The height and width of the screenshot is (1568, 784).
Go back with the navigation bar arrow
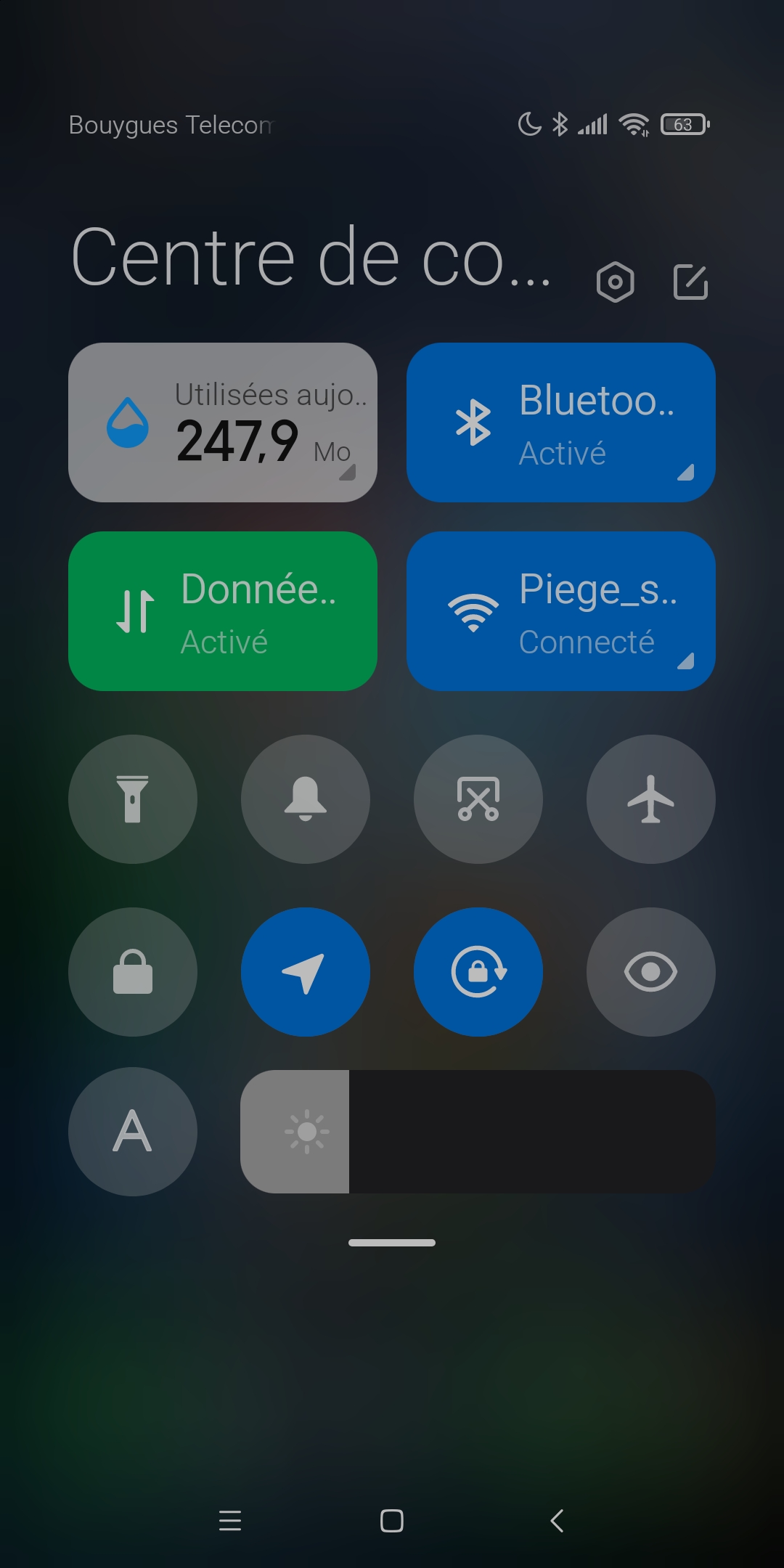557,1520
